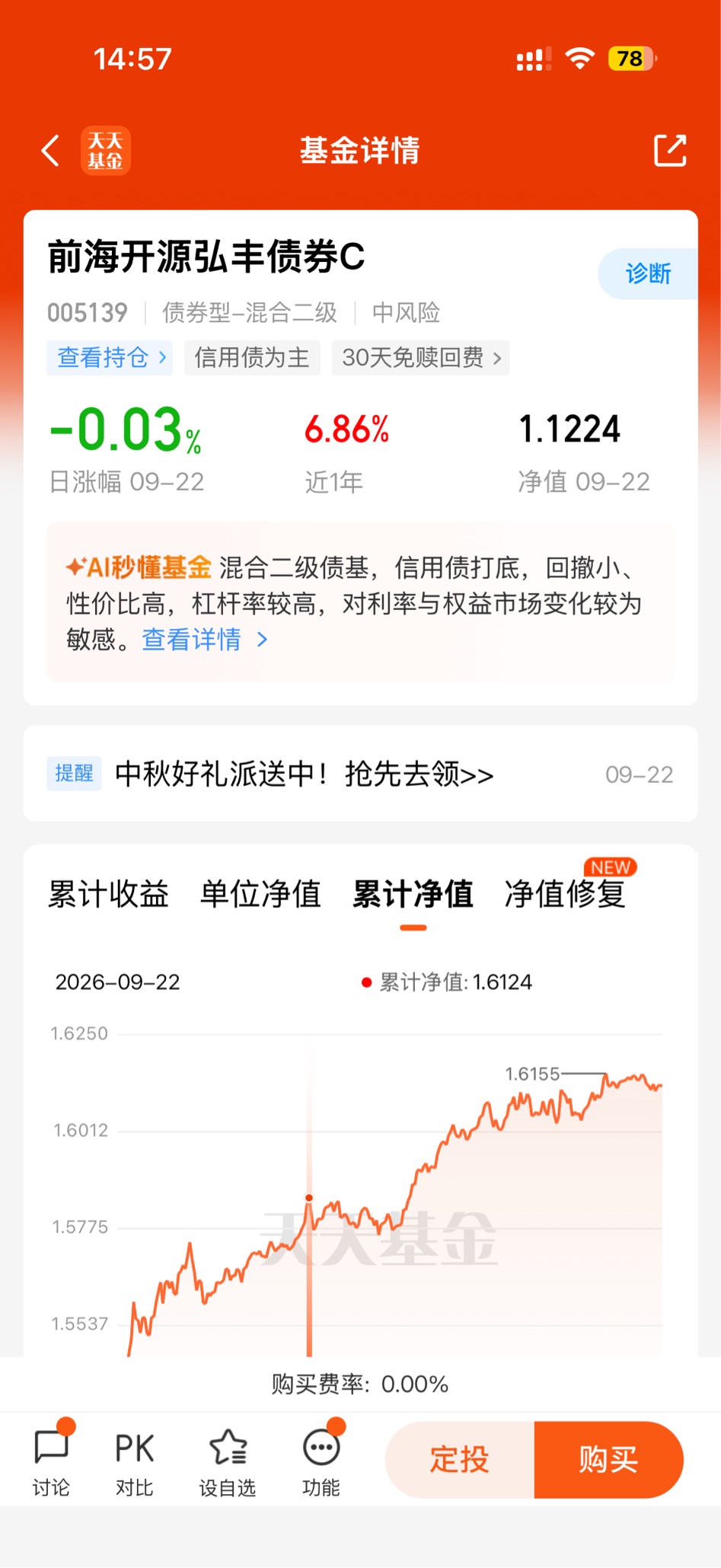Go back using the top-left arrow
The height and width of the screenshot is (1568, 721).
click(50, 150)
